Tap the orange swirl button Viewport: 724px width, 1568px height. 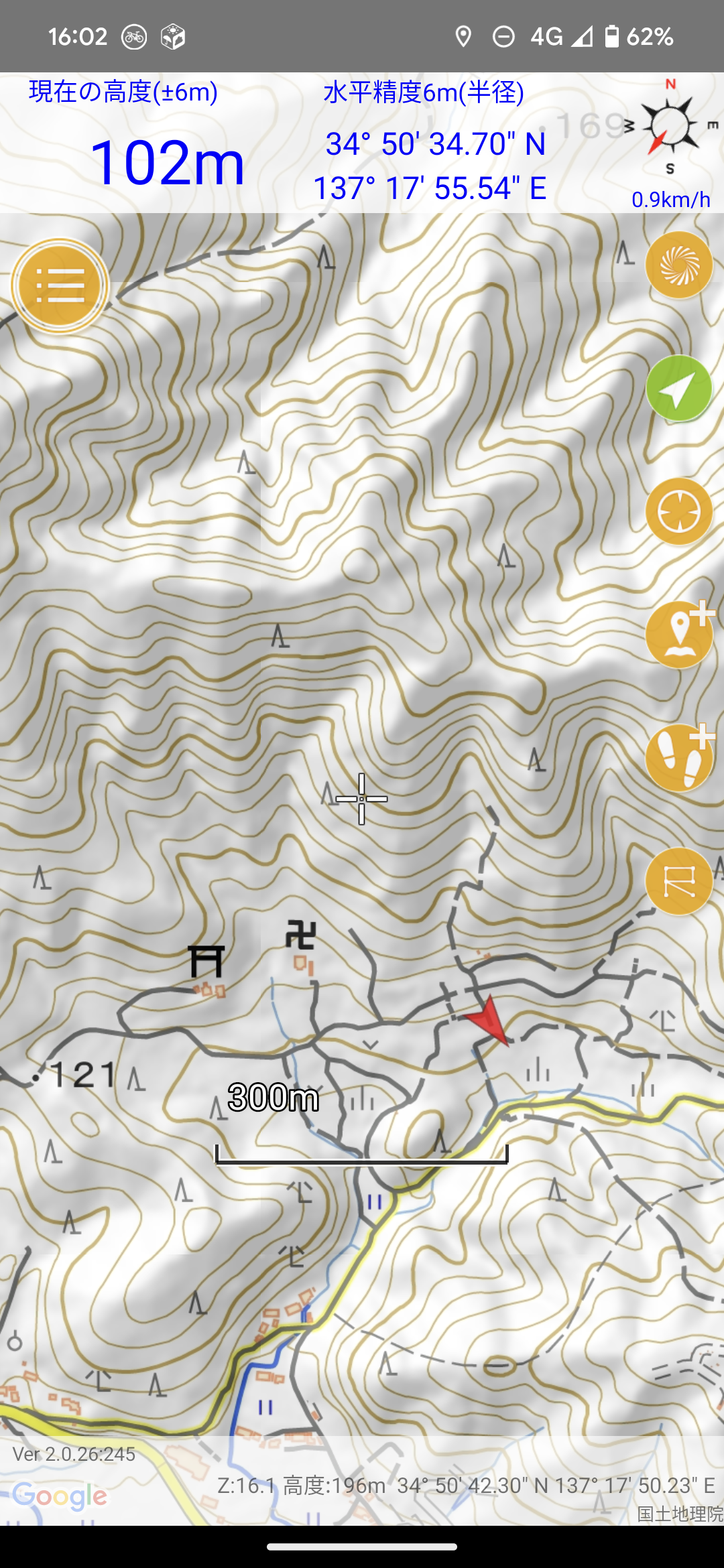678,265
